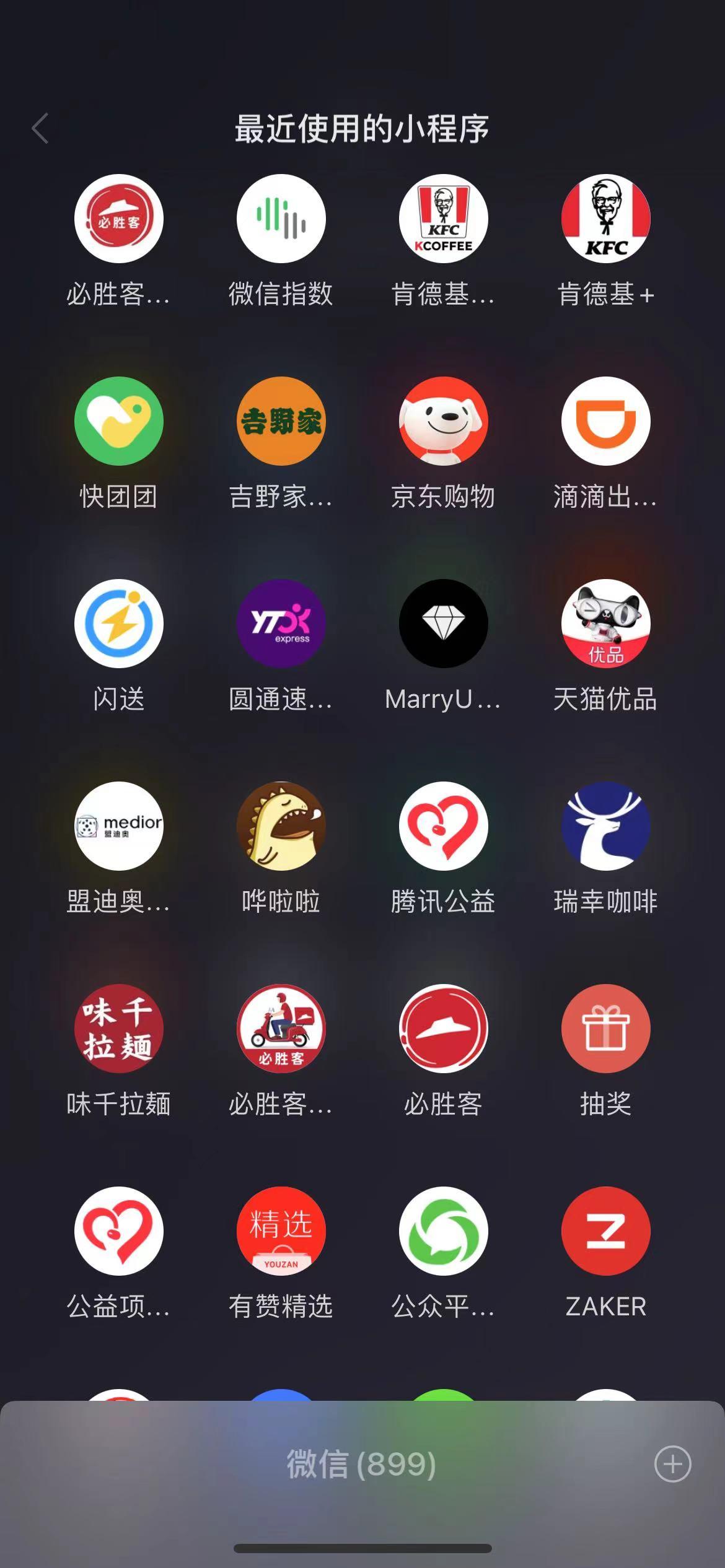Viewport: 725px width, 1568px height.
Task: Open the 抽奖 gift mini program
Action: tap(607, 1028)
